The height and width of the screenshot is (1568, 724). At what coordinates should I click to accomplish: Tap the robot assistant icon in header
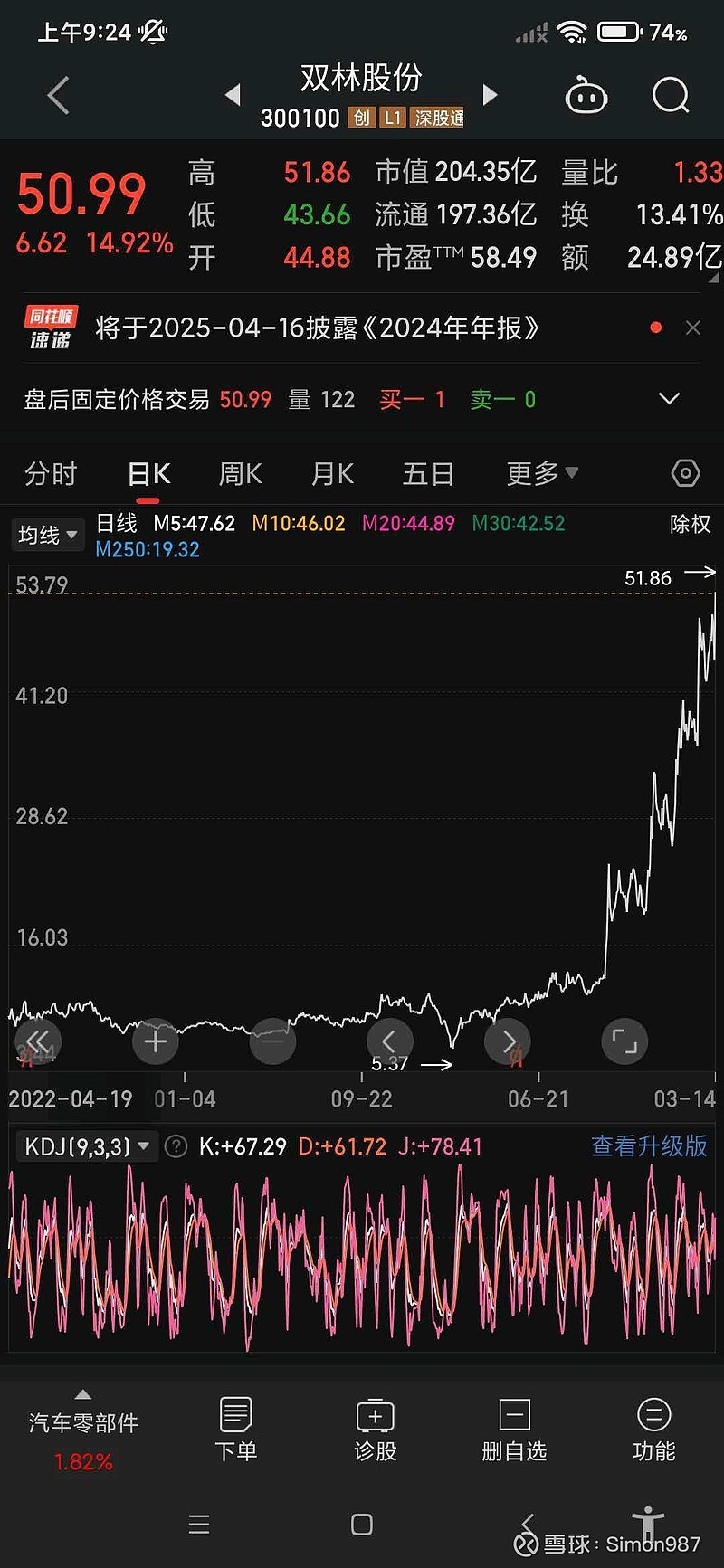586,95
